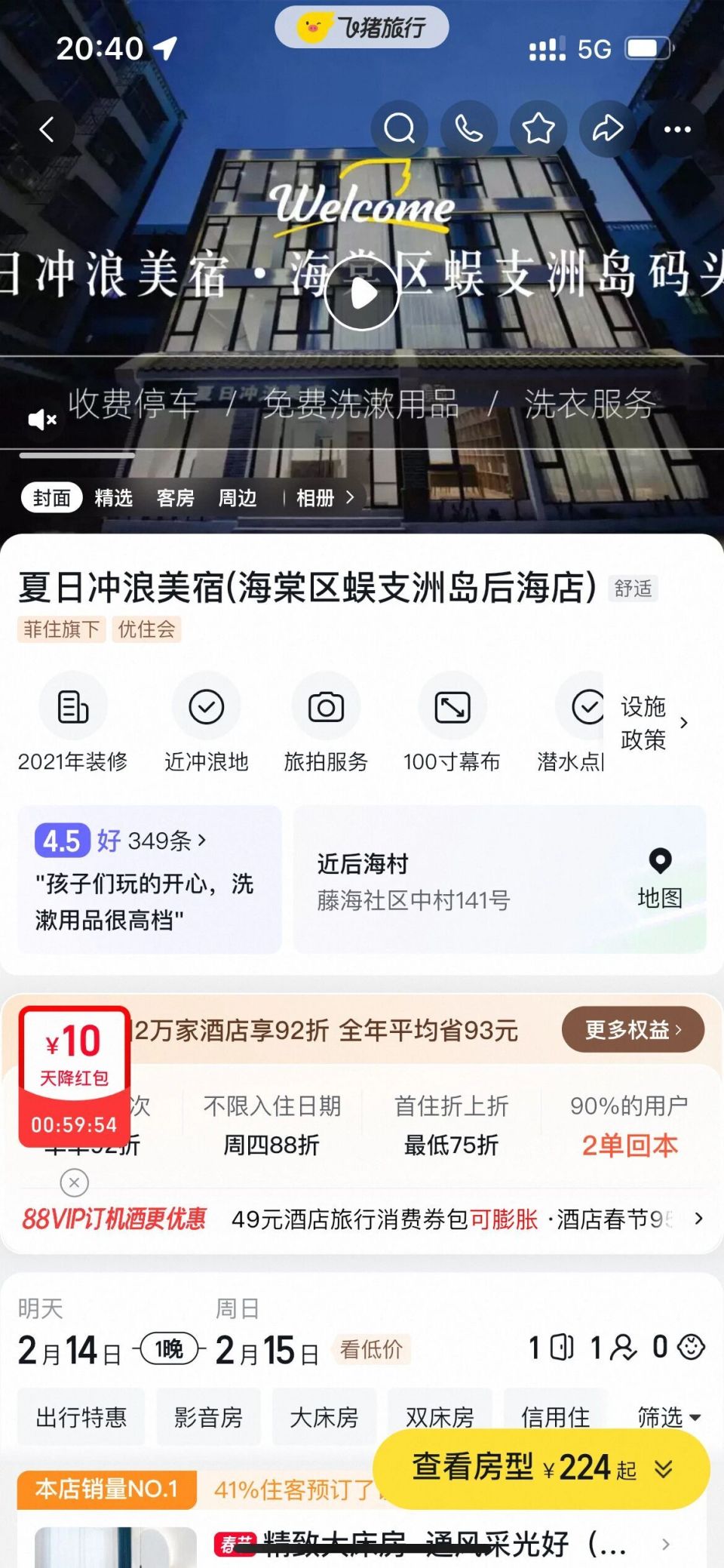This screenshot has height=1568, width=724.
Task: Dismiss the 88VIP promotion banner
Action: 73,1183
